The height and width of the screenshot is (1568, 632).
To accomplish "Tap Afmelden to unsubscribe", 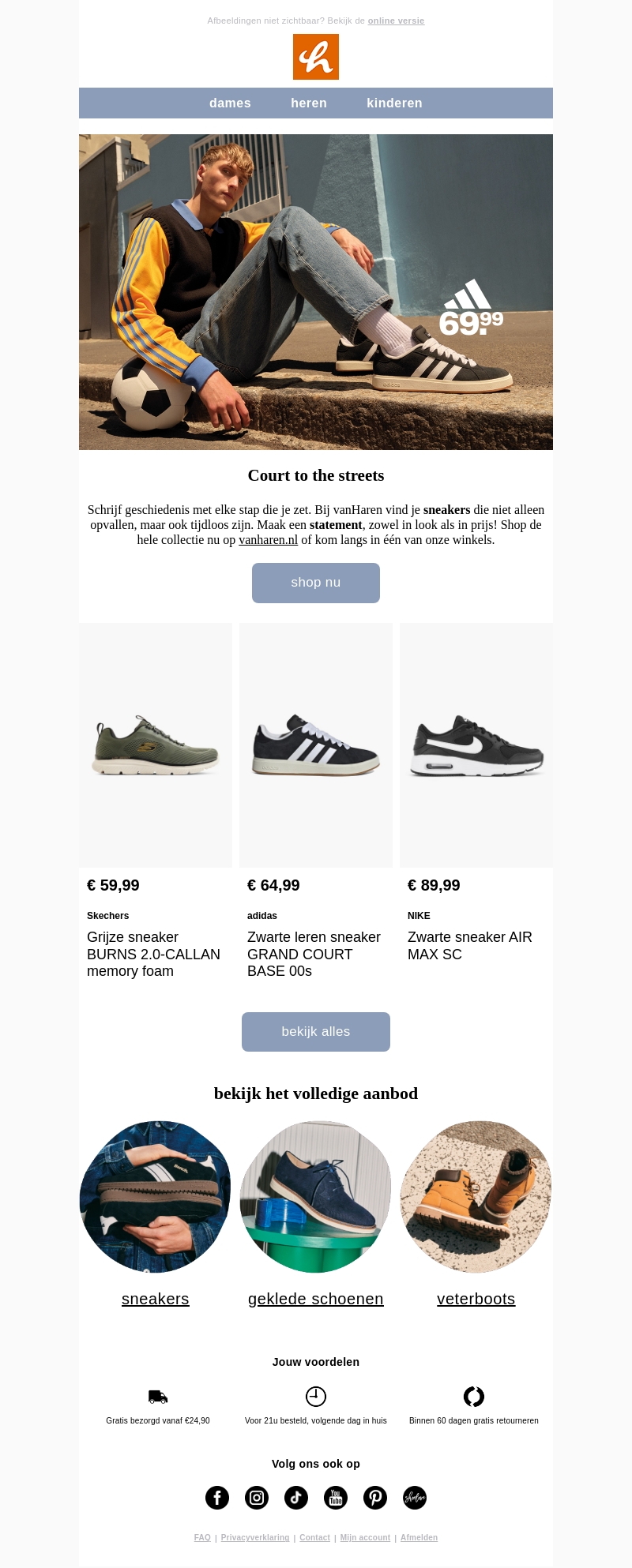I will coord(419,1537).
